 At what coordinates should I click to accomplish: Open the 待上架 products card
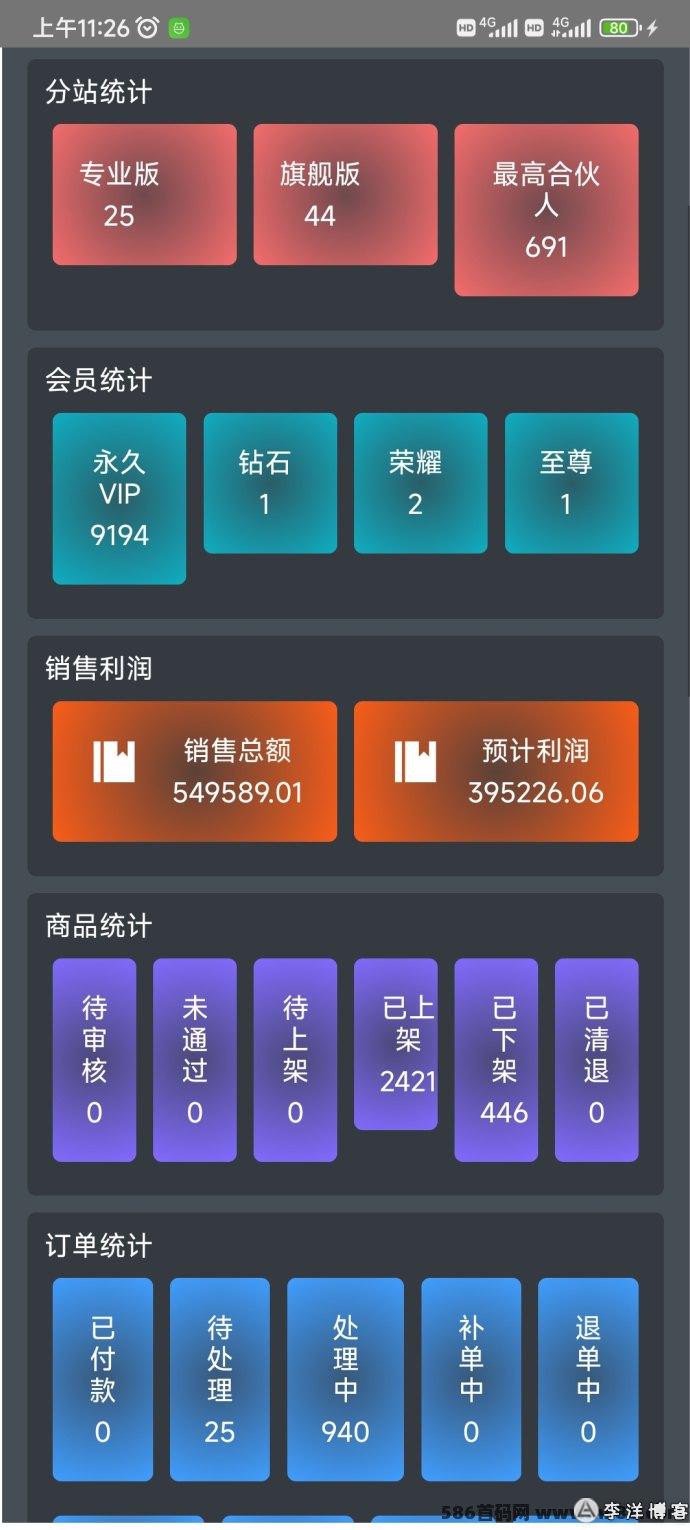(x=295, y=1060)
